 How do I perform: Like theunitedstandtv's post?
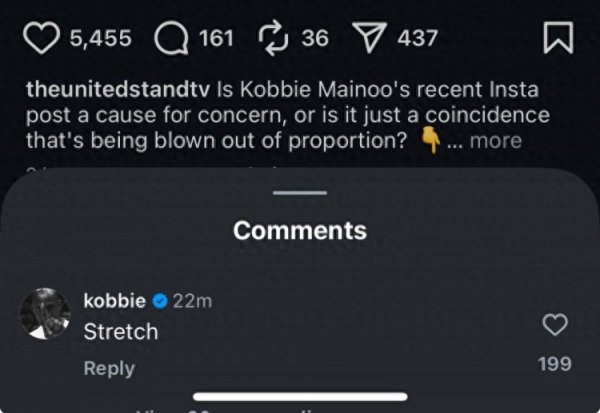pos(42,38)
